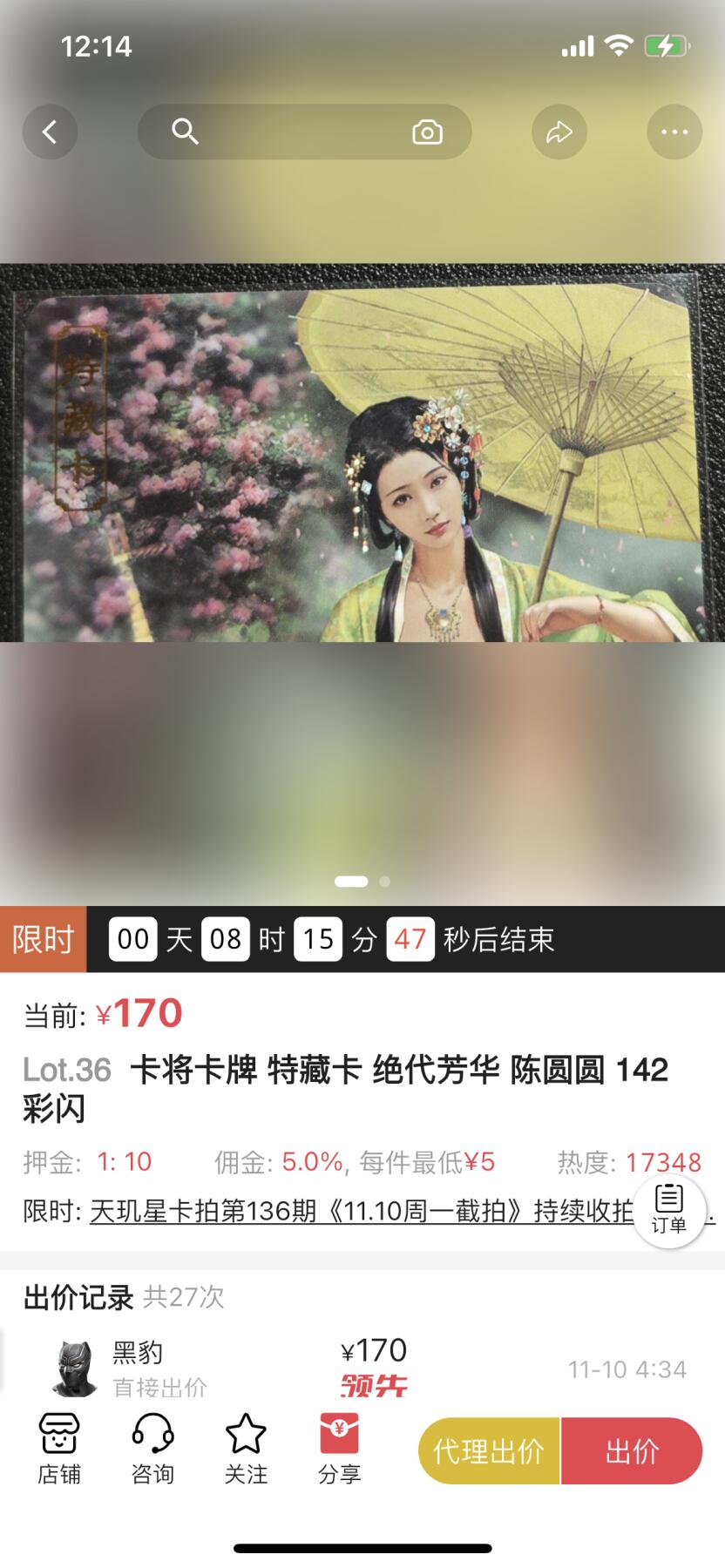Image resolution: width=725 pixels, height=1568 pixels.
Task: Tap the carousel position indicator bar
Action: (352, 882)
